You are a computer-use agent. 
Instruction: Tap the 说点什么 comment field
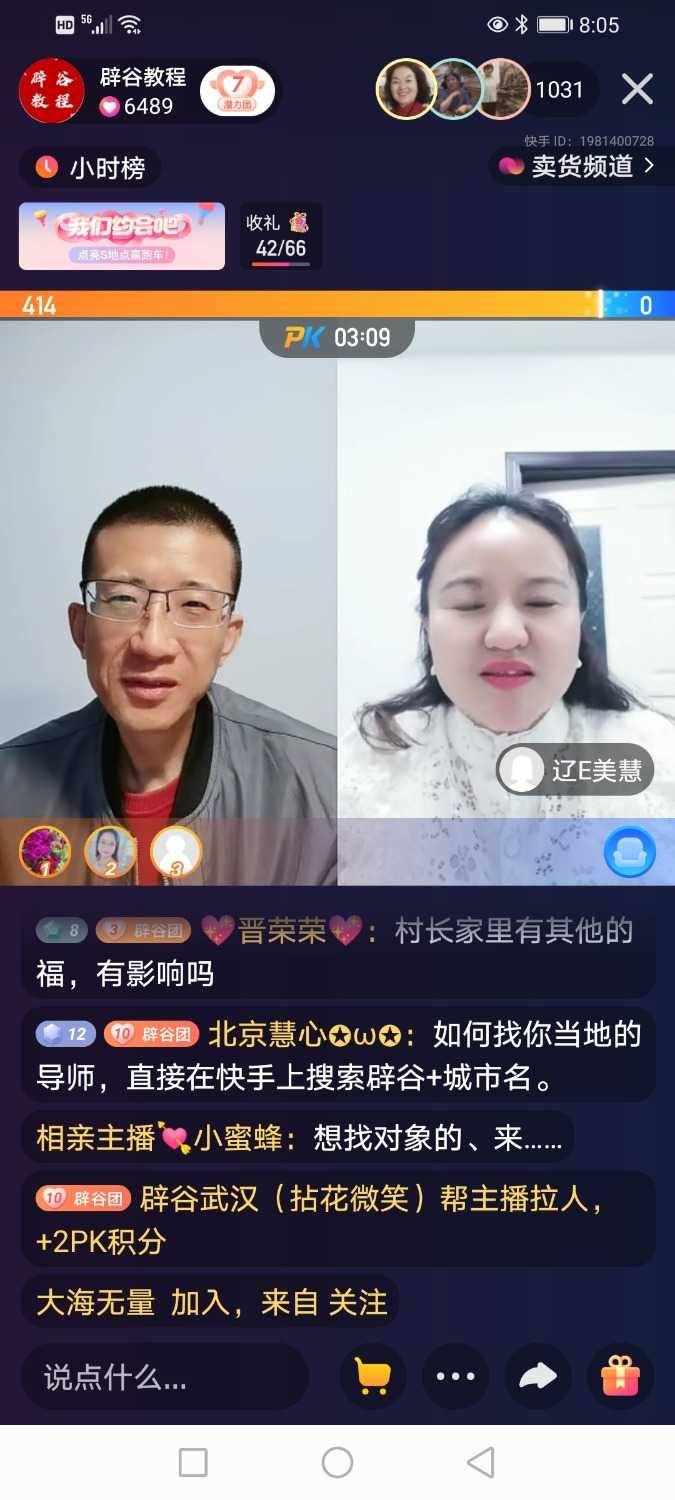point(165,1378)
